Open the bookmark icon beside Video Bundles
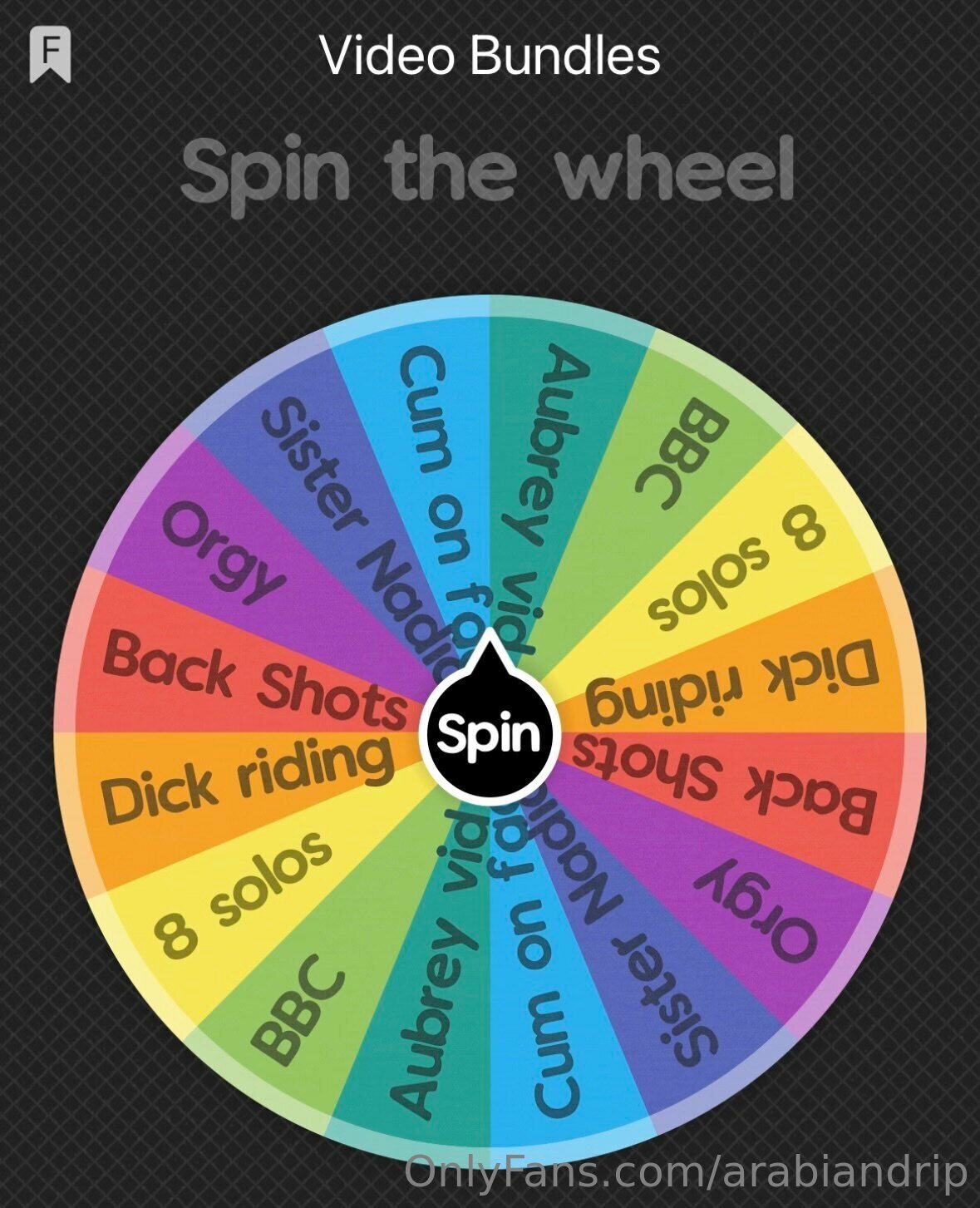 pyautogui.click(x=50, y=55)
